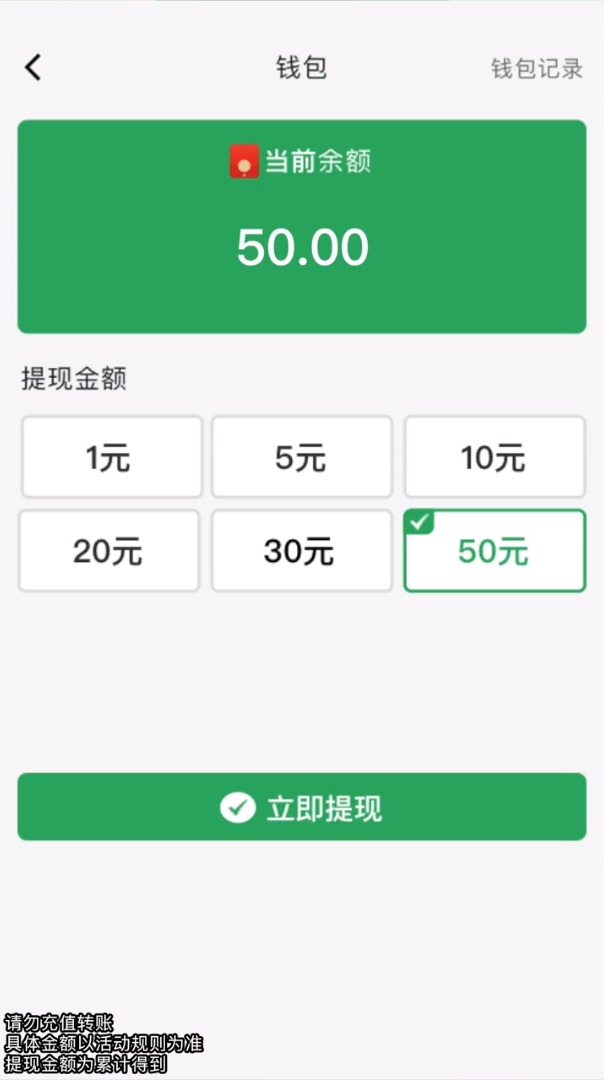Choose 30元 to withdraw
604x1080 pixels.
point(301,551)
